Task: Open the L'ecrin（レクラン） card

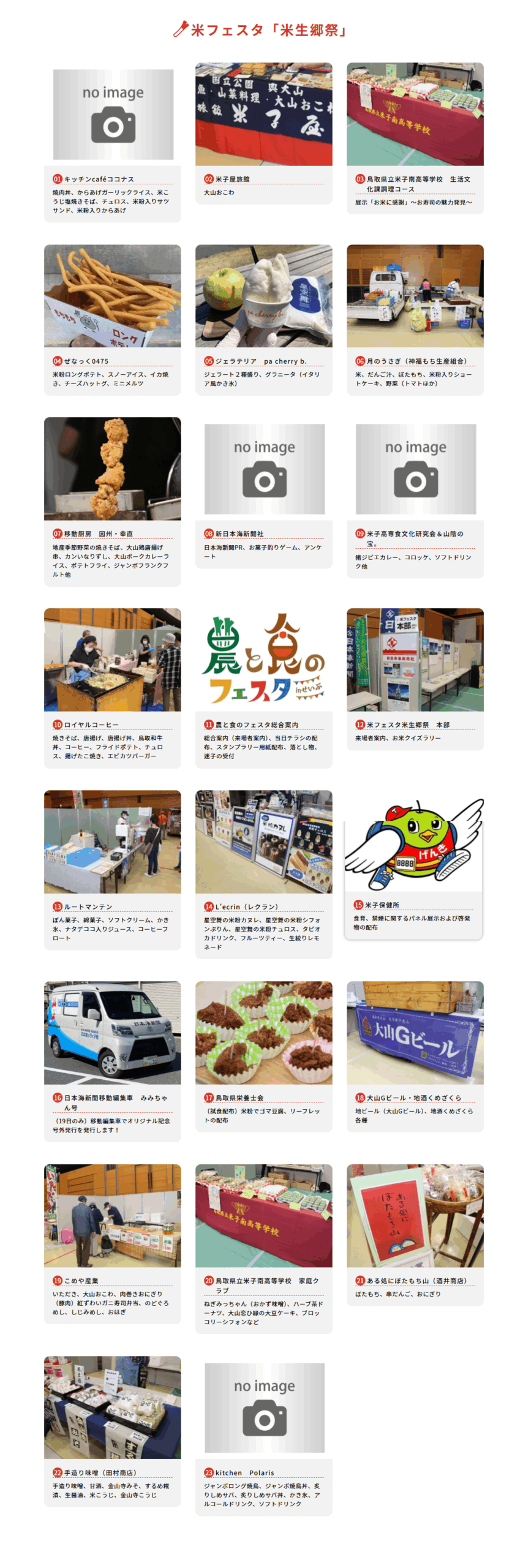Action: click(x=263, y=873)
